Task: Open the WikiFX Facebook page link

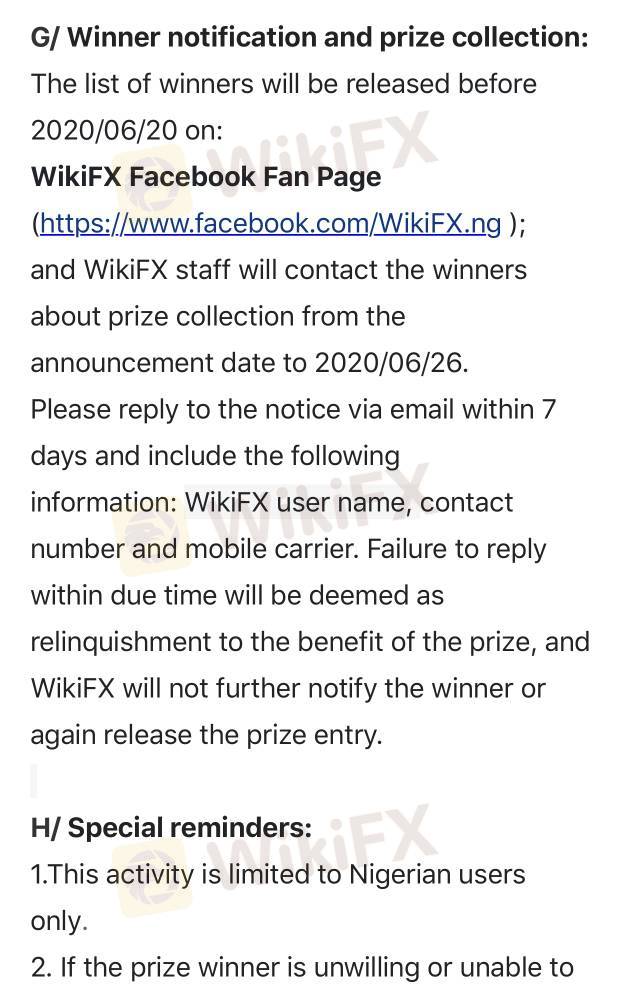Action: coord(270,223)
